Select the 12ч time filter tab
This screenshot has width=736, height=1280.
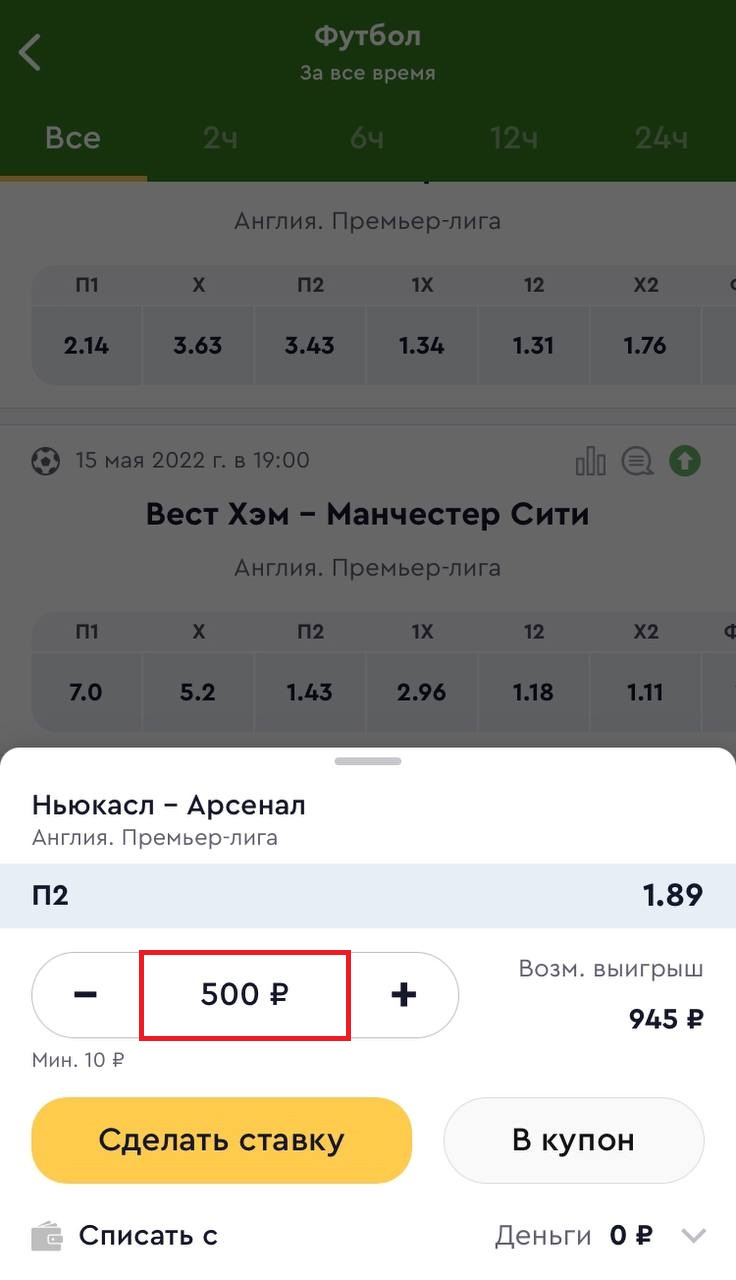[514, 138]
